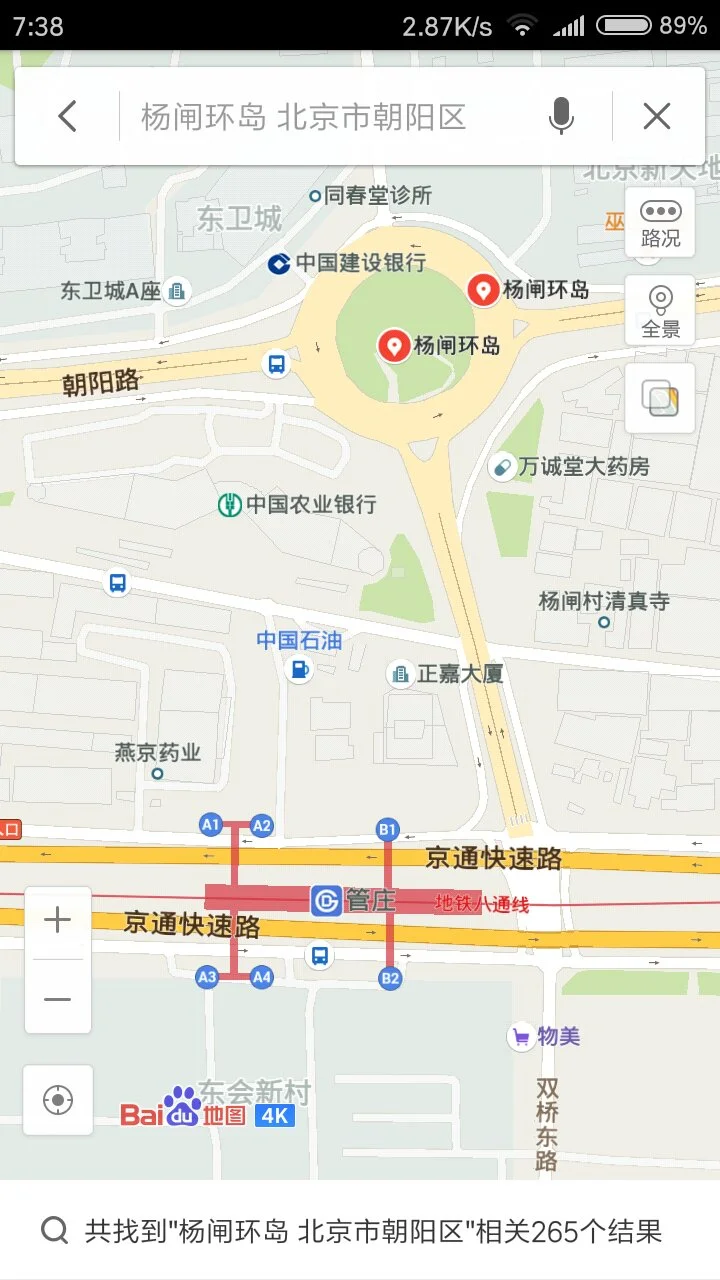This screenshot has height=1280, width=720.
Task: Toggle panorama mode with 全景 button
Action: click(x=659, y=308)
